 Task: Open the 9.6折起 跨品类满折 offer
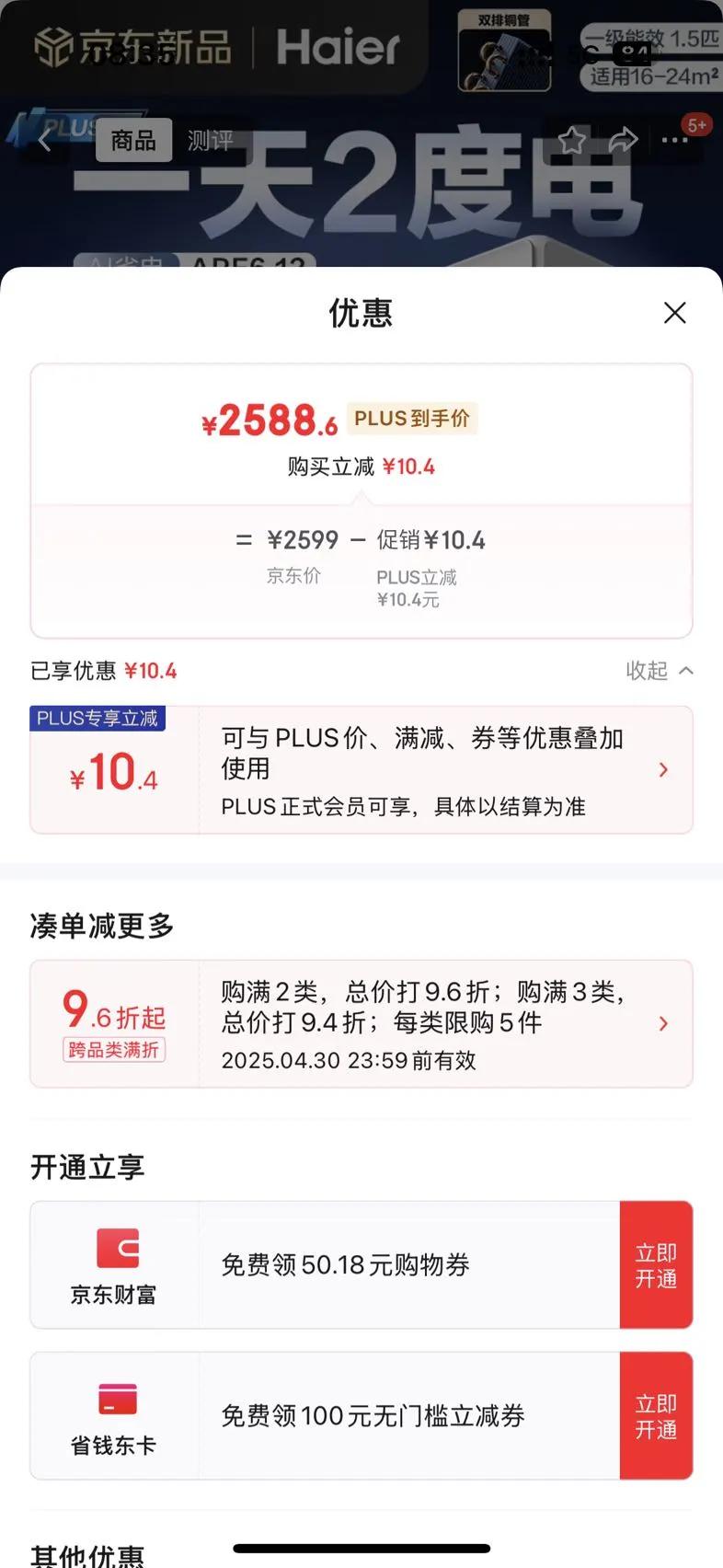pos(361,1024)
